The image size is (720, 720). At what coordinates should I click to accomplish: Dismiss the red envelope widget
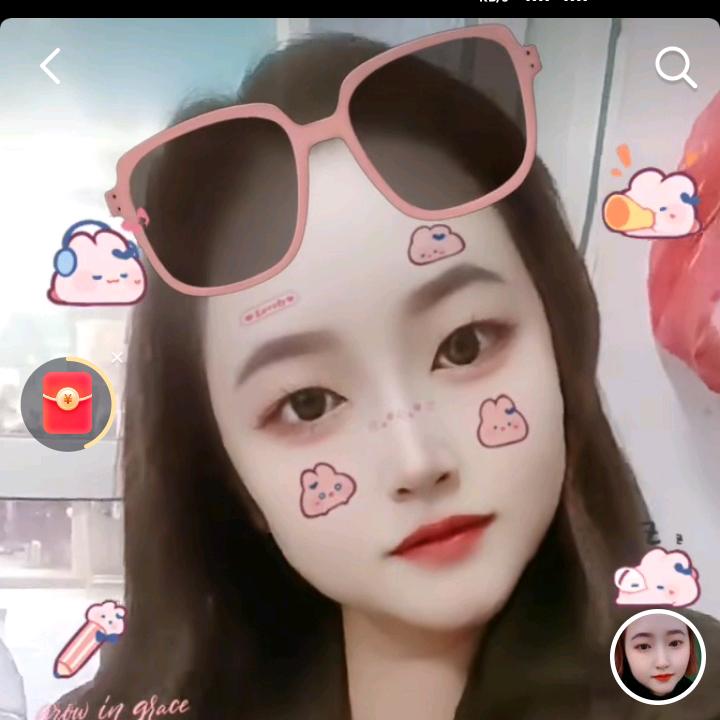click(x=118, y=357)
